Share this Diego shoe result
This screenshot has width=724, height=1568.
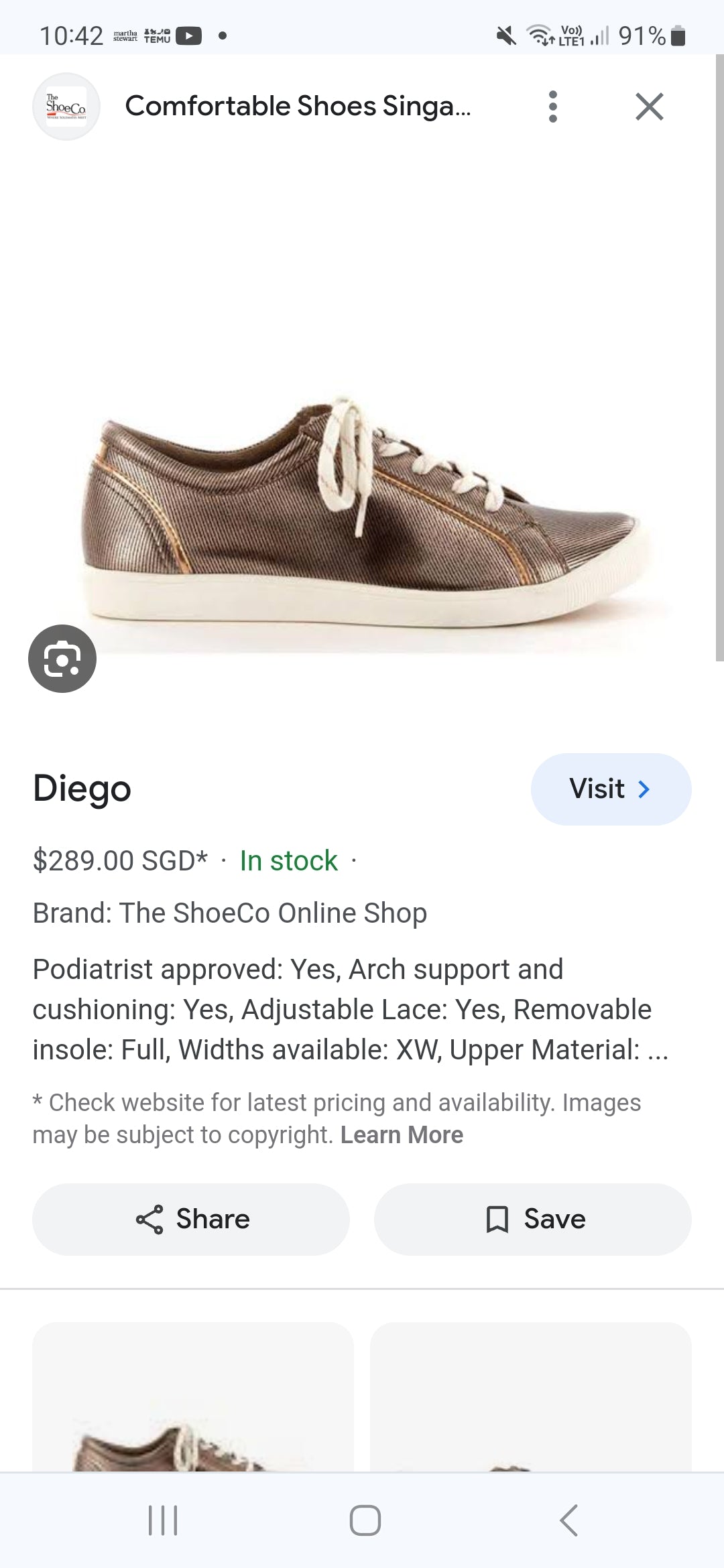(x=191, y=1219)
